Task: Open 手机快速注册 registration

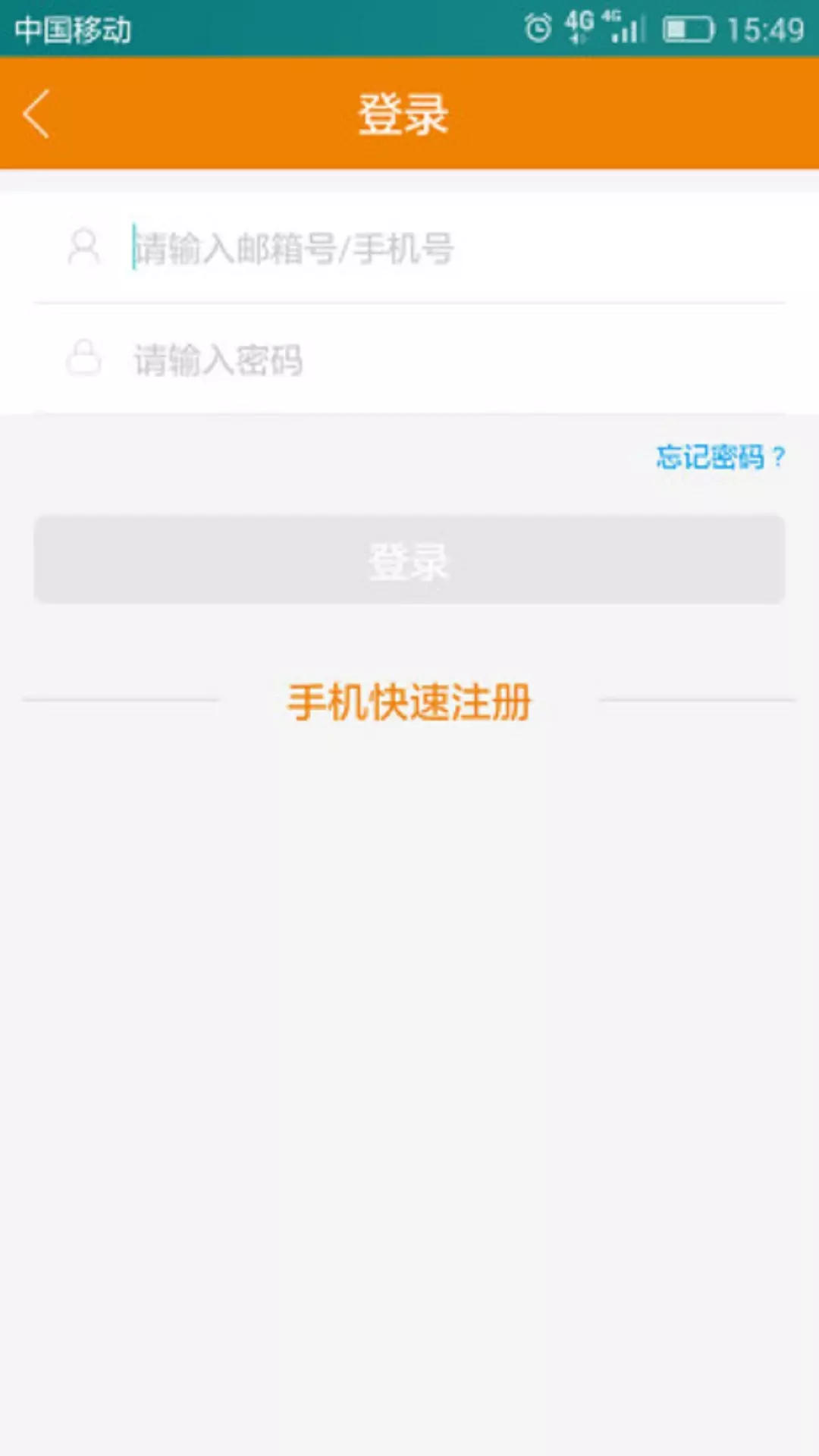Action: click(x=409, y=701)
